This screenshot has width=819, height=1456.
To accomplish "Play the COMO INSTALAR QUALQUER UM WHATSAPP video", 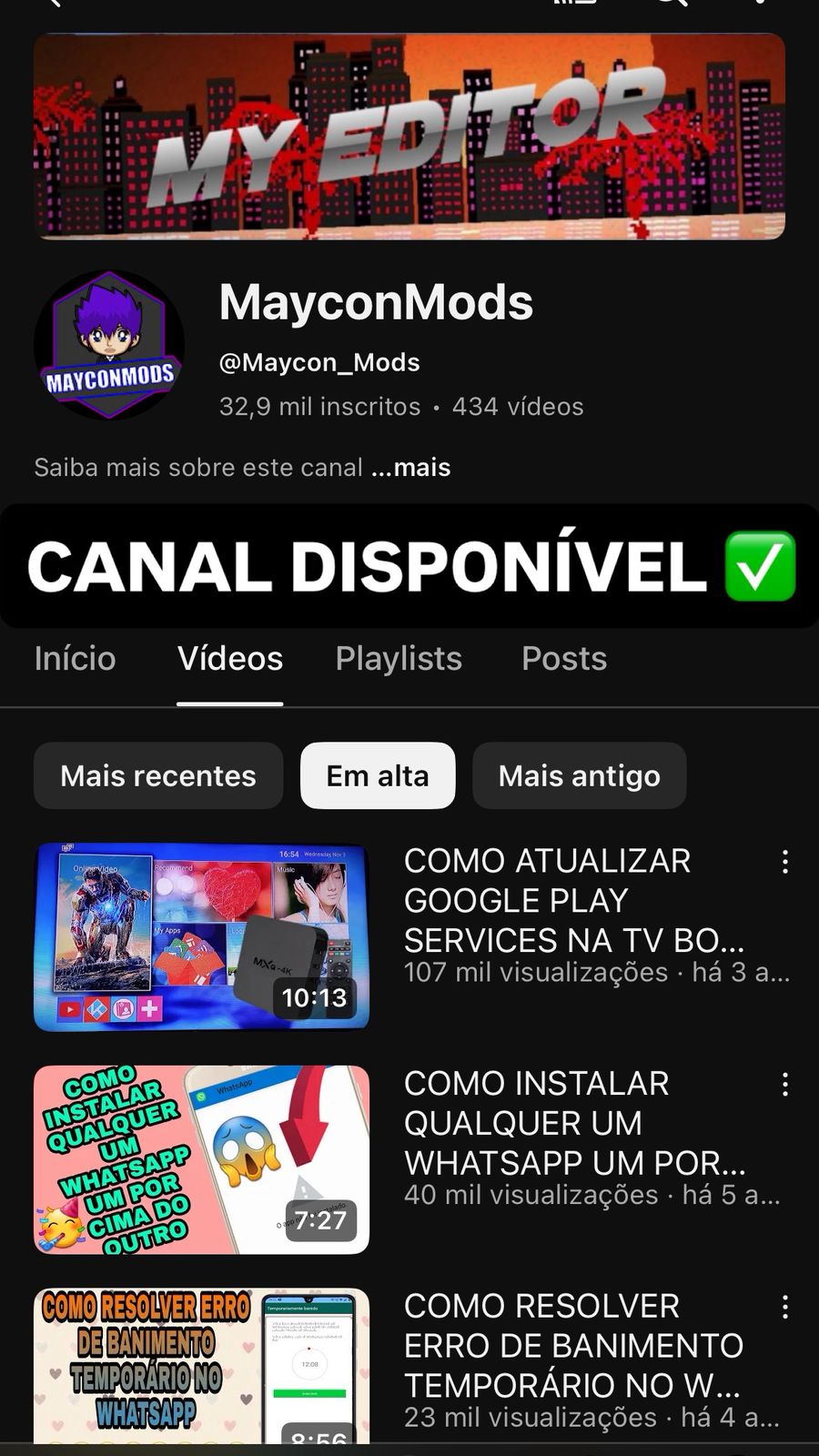I will pyautogui.click(x=202, y=1160).
